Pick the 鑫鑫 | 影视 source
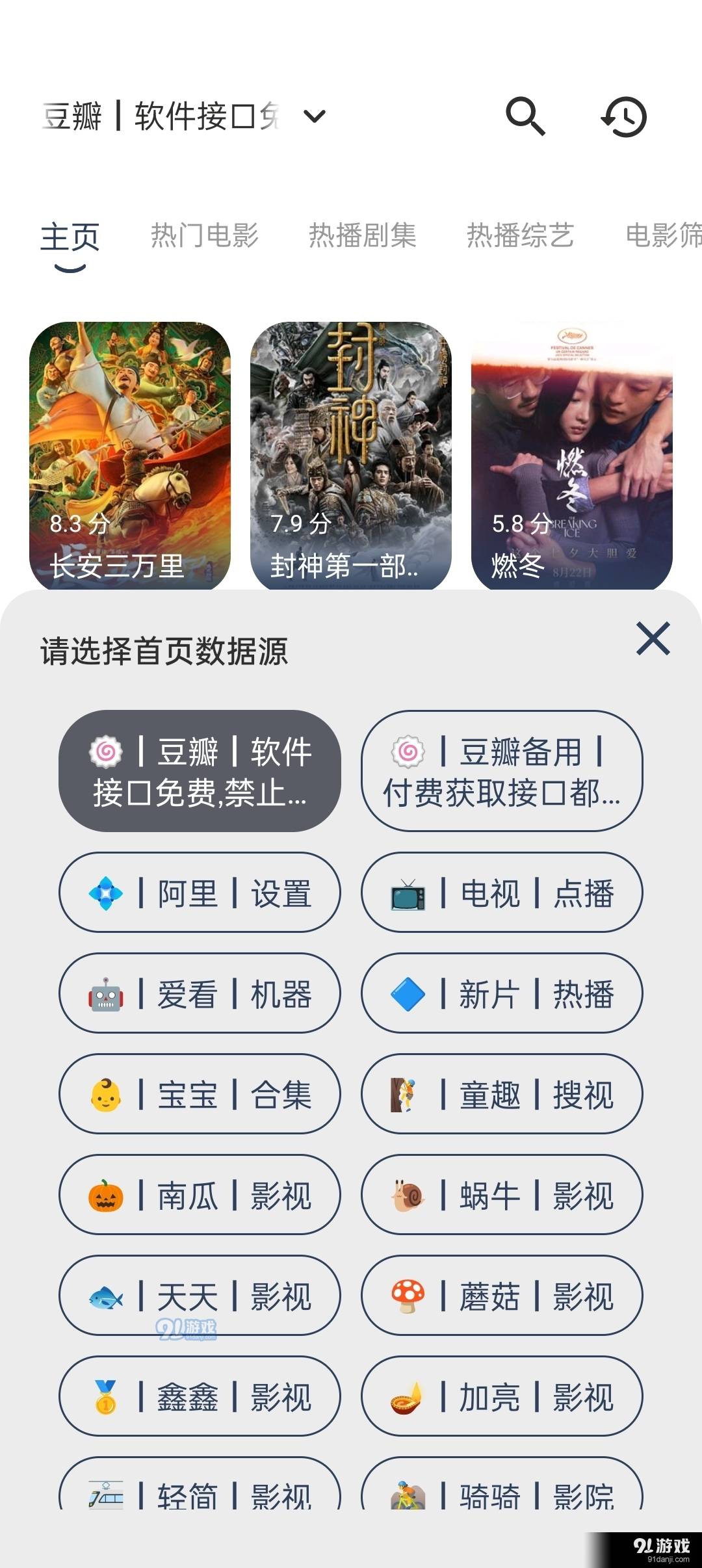Viewport: 702px width, 1568px height. [200, 1396]
